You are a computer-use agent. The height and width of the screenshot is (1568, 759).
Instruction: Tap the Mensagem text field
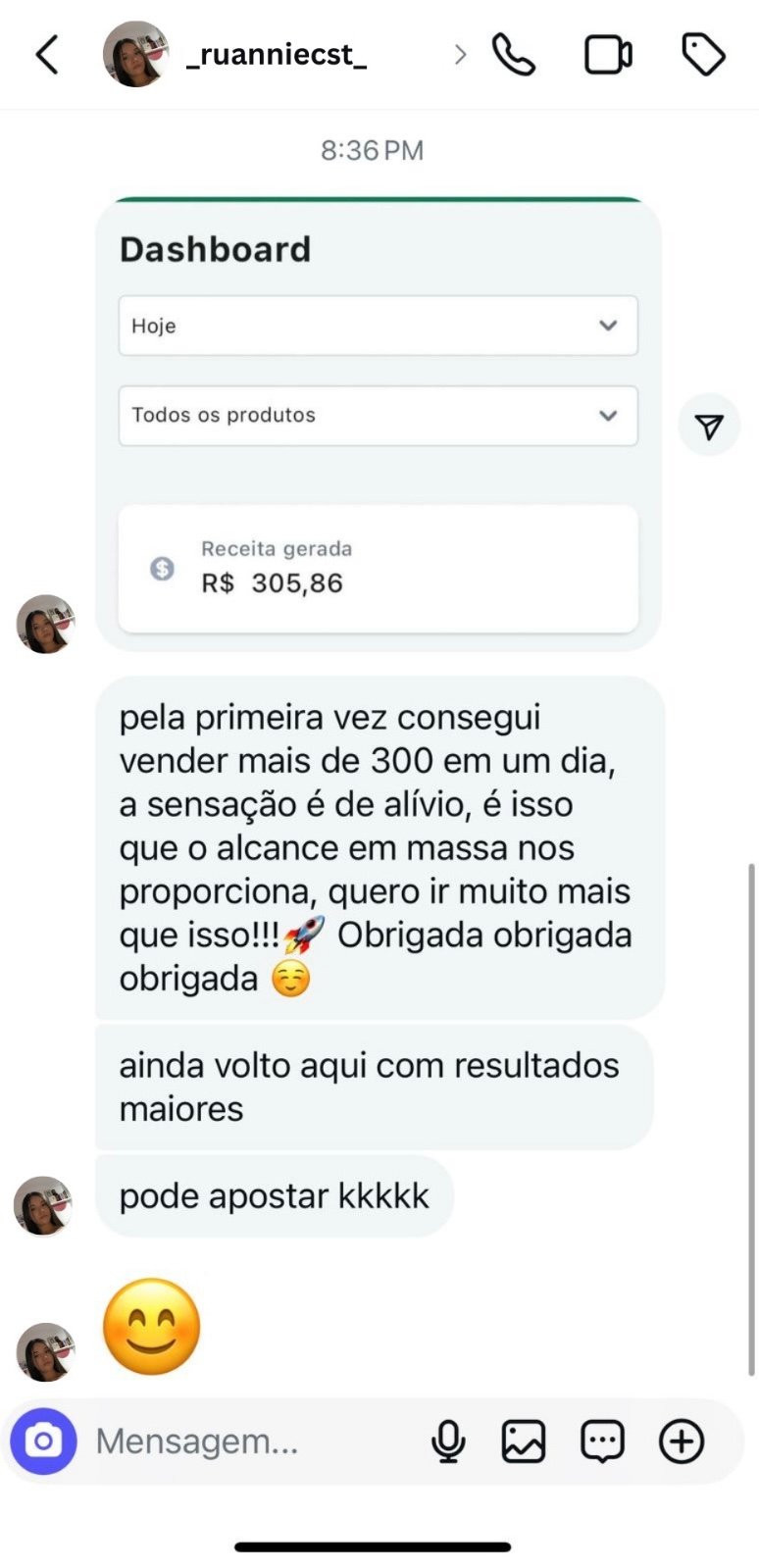(245, 1441)
